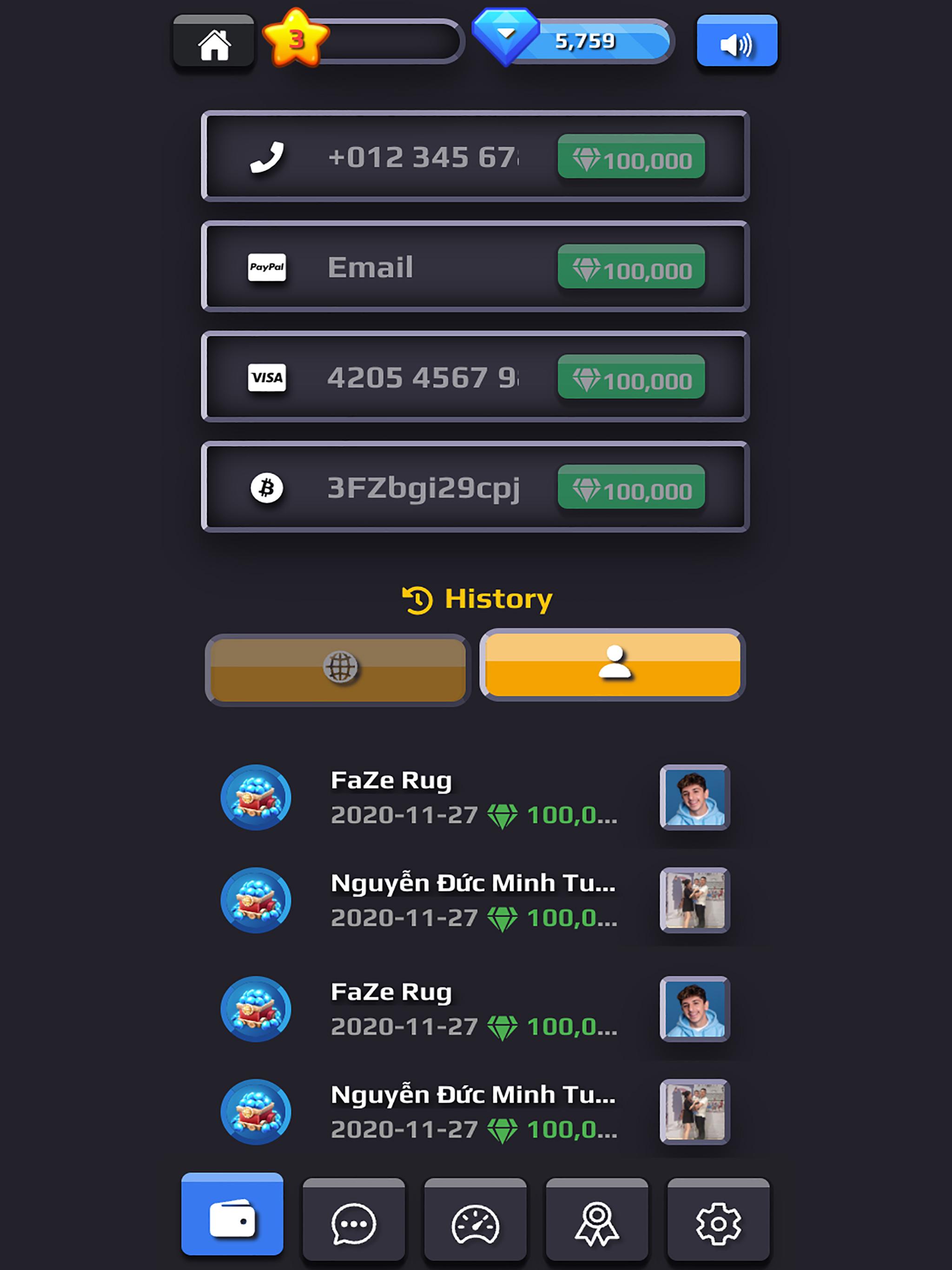Enter phone number for withdrawal
952x1270 pixels.
[x=423, y=157]
